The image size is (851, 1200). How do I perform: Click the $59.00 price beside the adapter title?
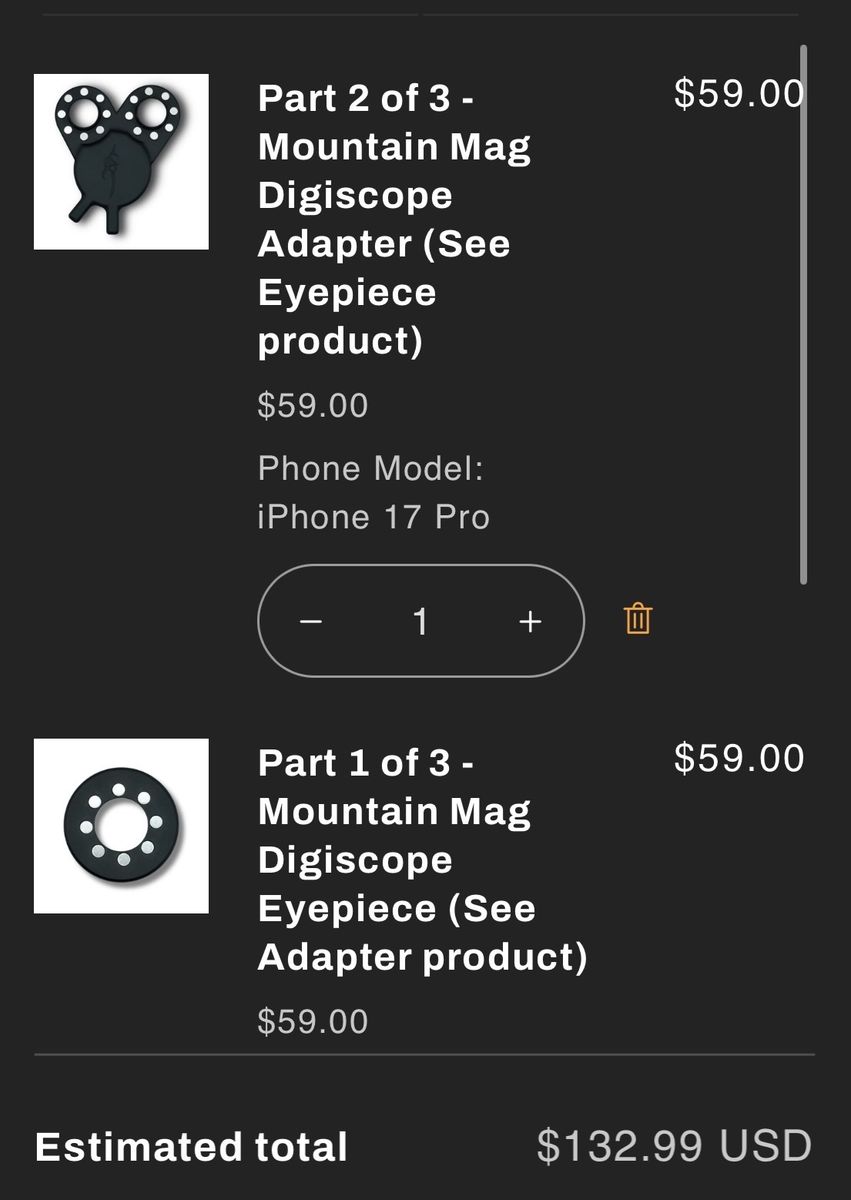click(x=740, y=92)
